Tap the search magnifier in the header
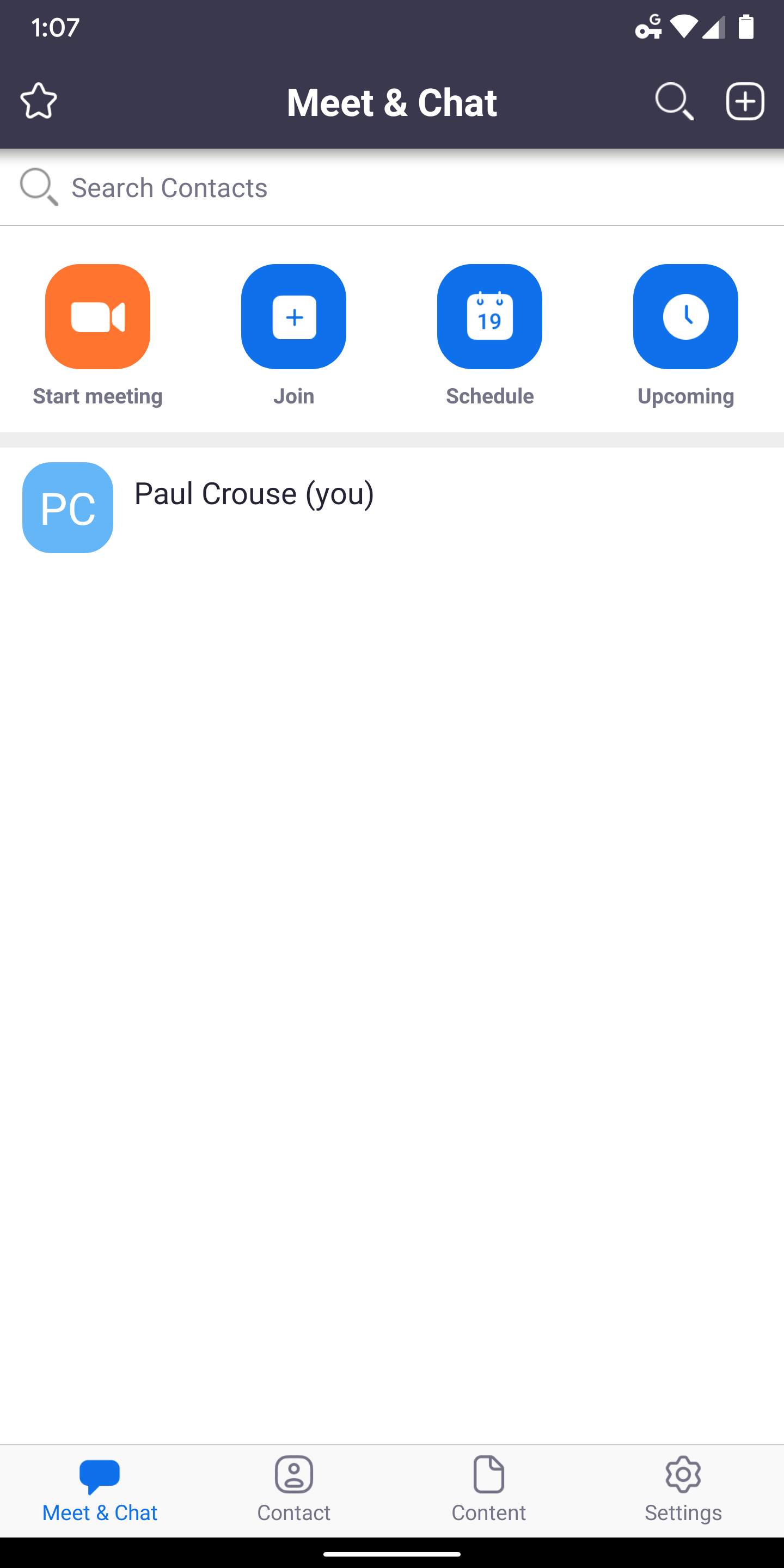 [x=674, y=101]
